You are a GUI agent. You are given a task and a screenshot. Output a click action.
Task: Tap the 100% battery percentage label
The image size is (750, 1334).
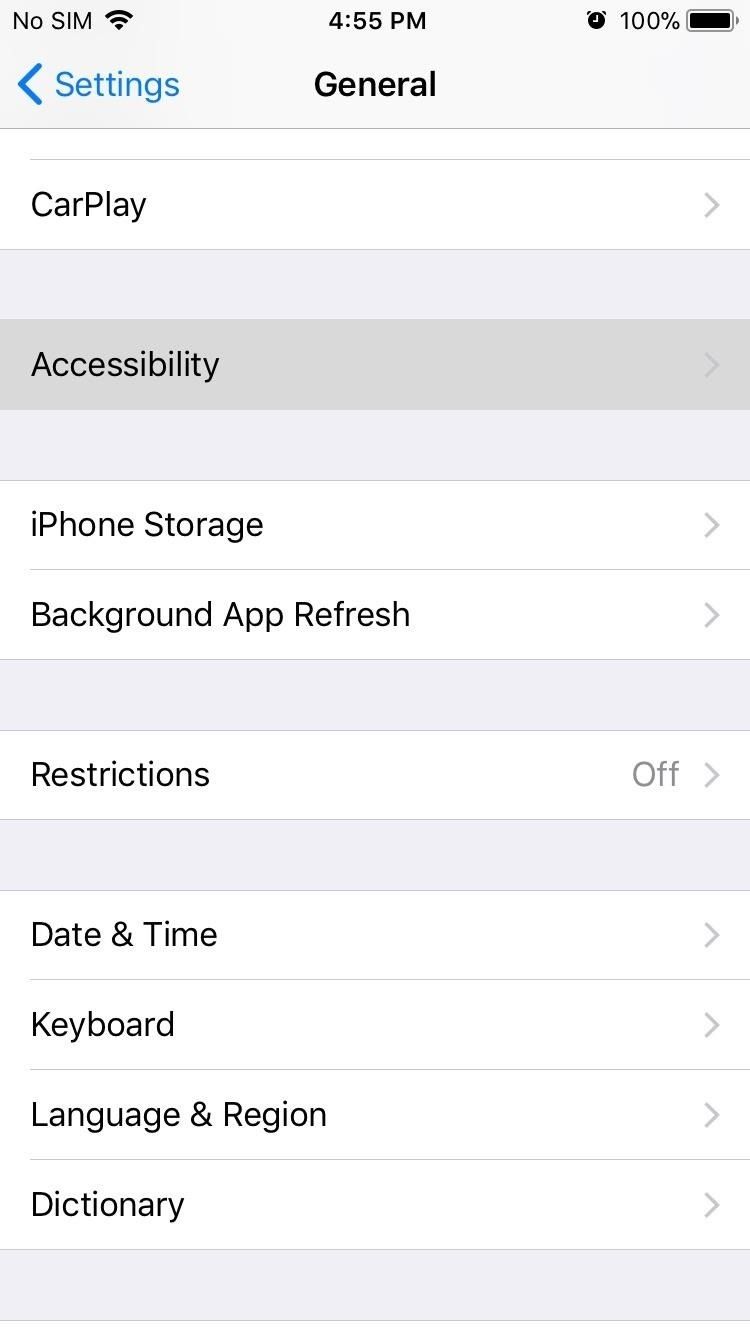pyautogui.click(x=653, y=19)
